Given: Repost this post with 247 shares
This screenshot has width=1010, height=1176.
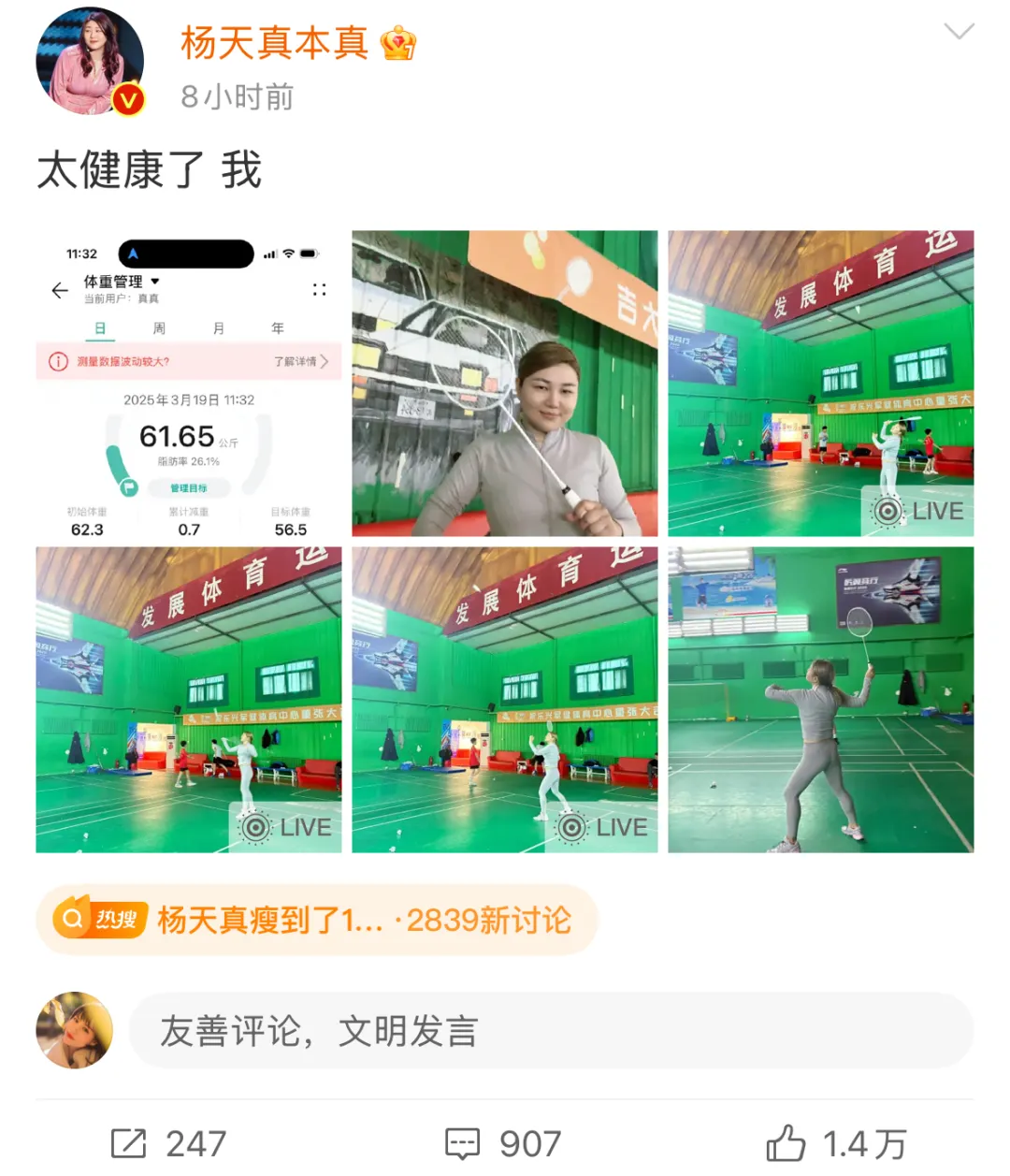Looking at the screenshot, I should click(169, 1143).
